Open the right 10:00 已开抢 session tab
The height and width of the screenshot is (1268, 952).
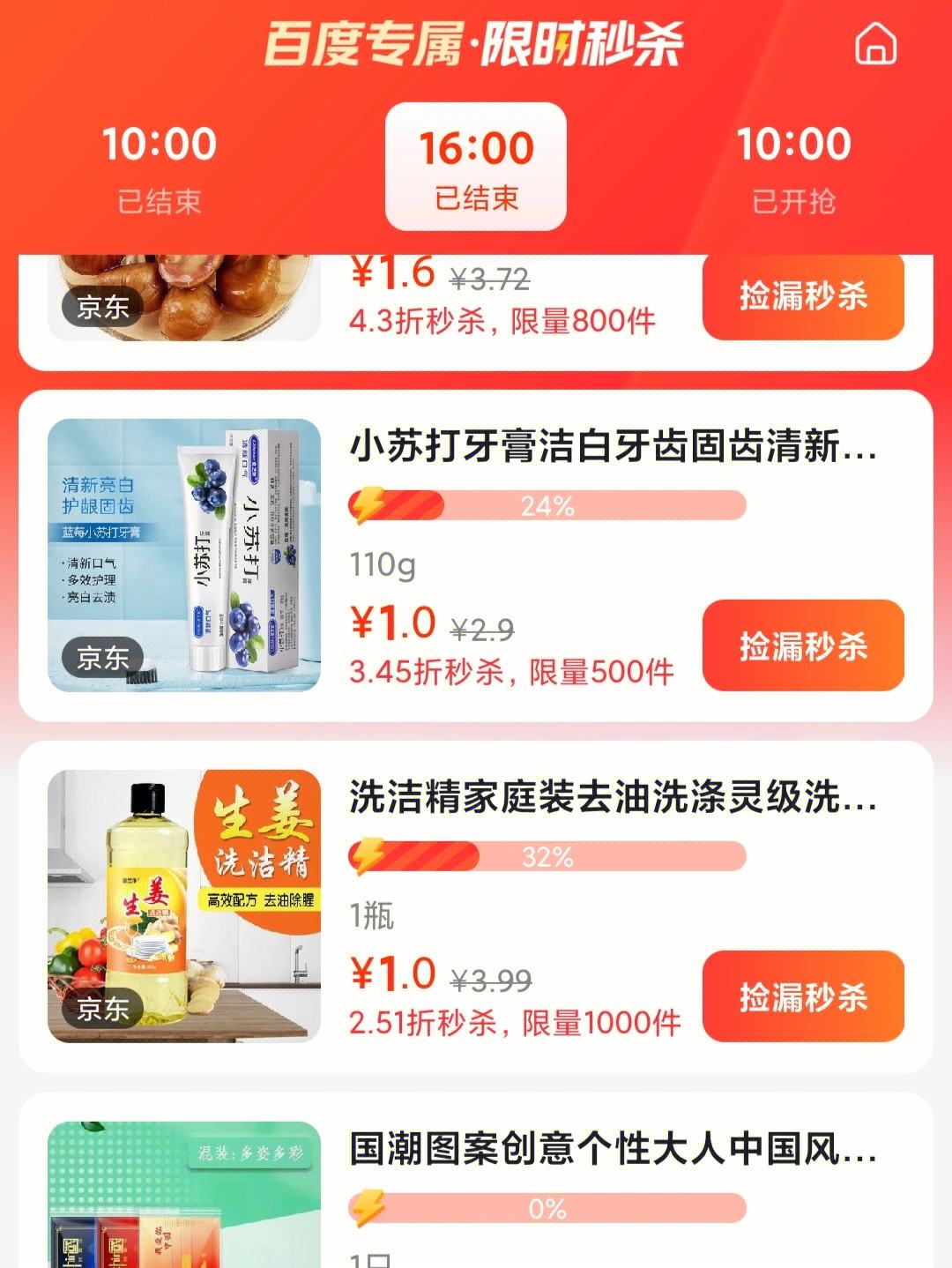792,163
